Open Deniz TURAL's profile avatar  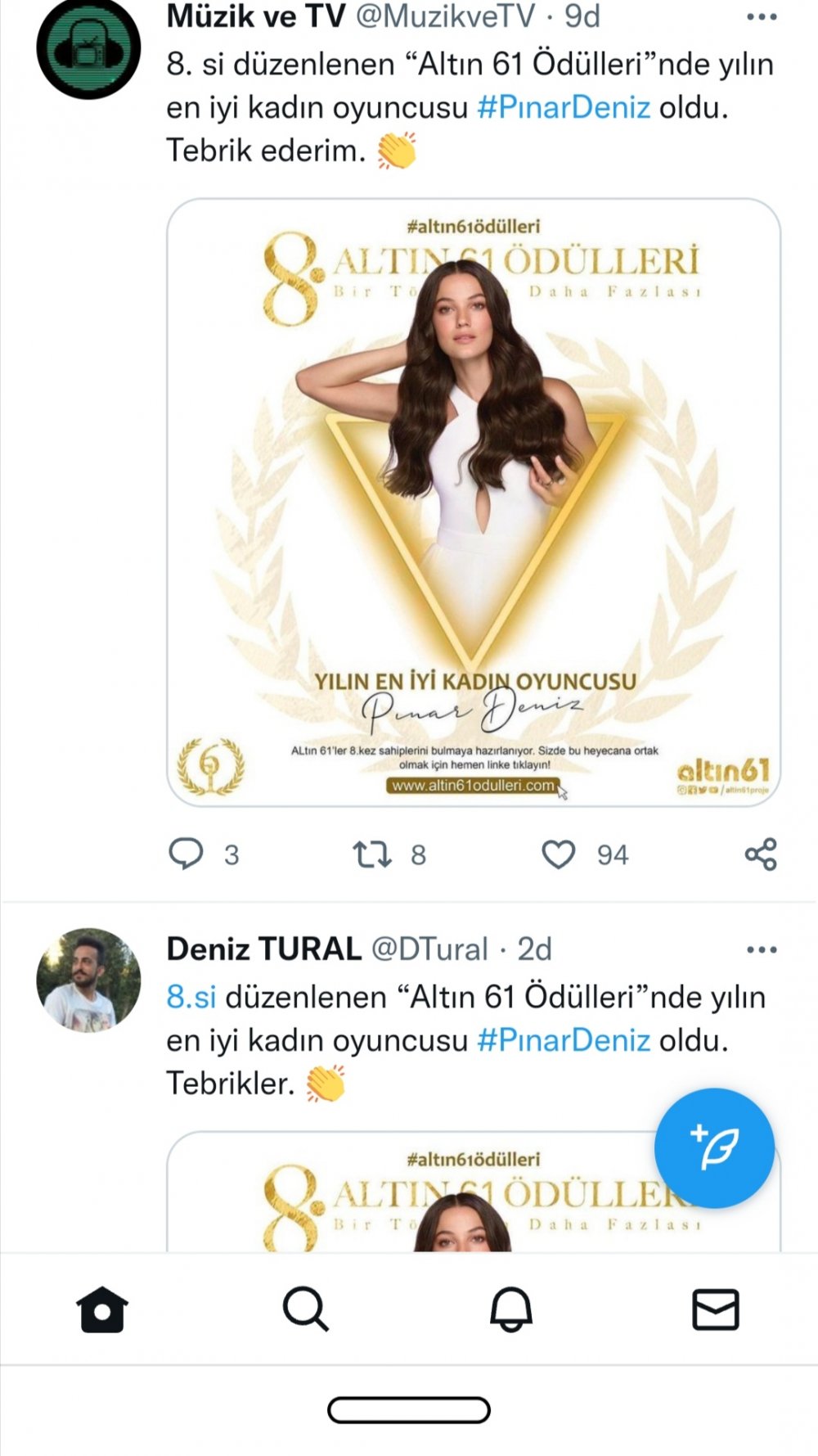pyautogui.click(x=88, y=979)
